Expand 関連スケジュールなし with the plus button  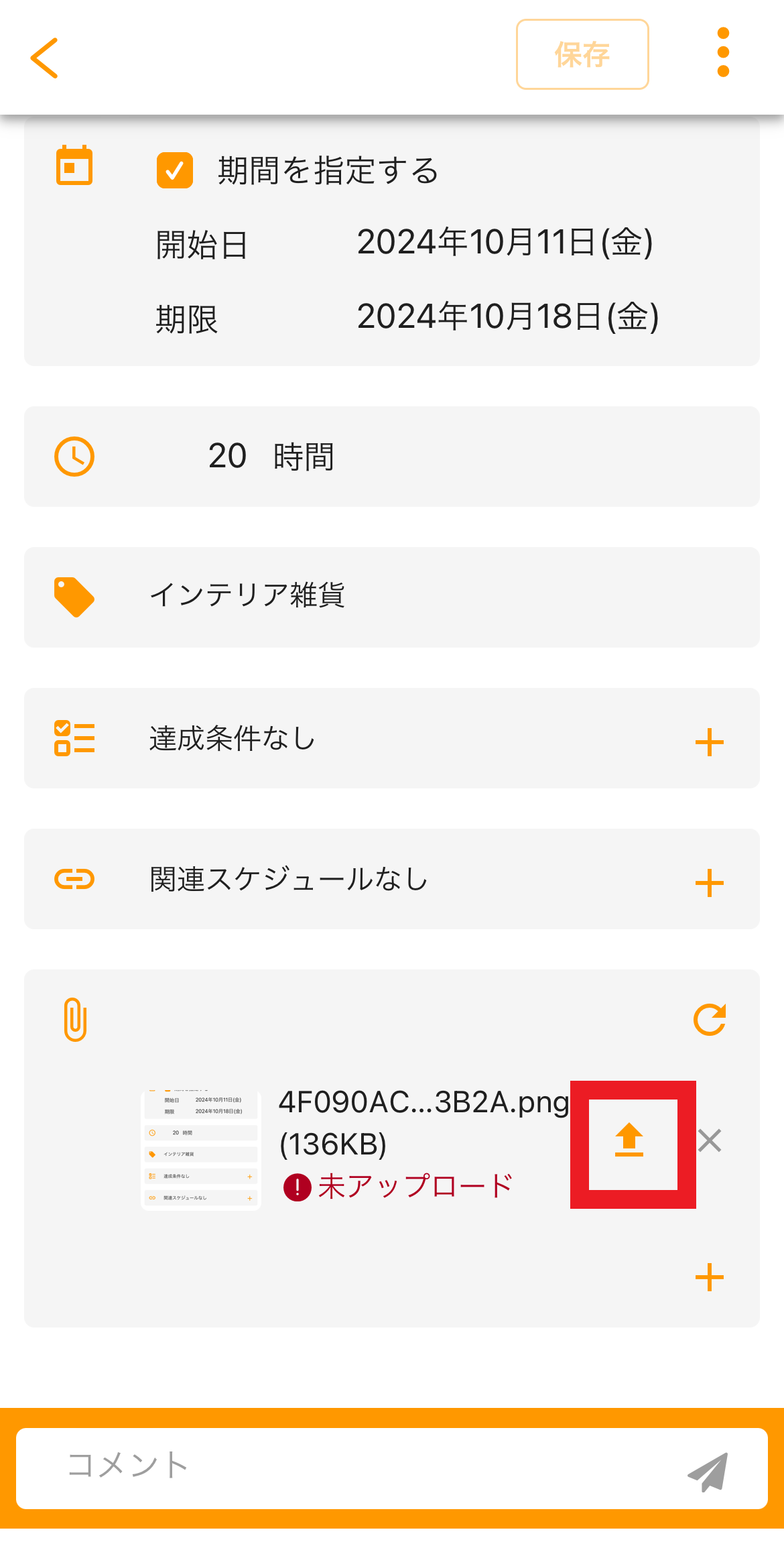click(x=709, y=884)
